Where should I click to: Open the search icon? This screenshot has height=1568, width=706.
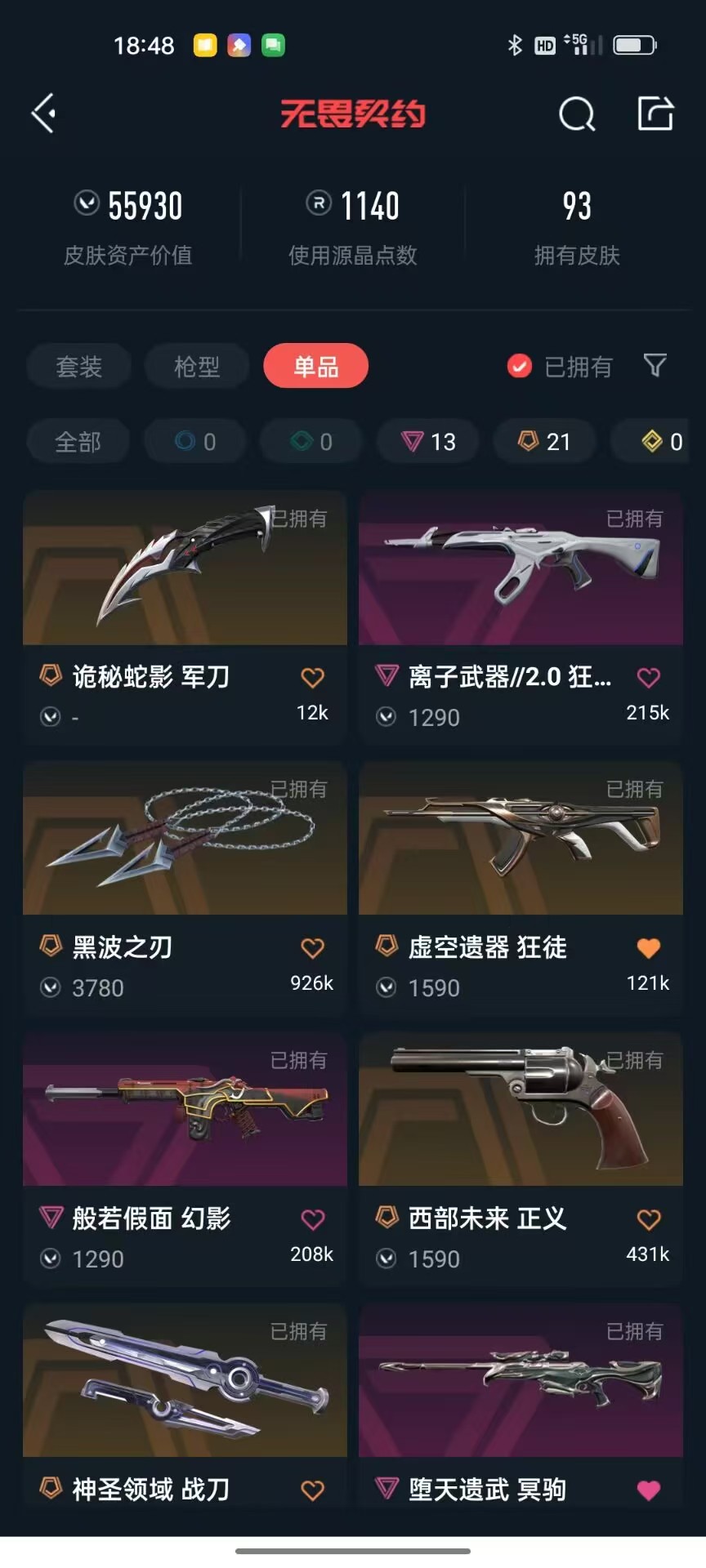pyautogui.click(x=577, y=114)
